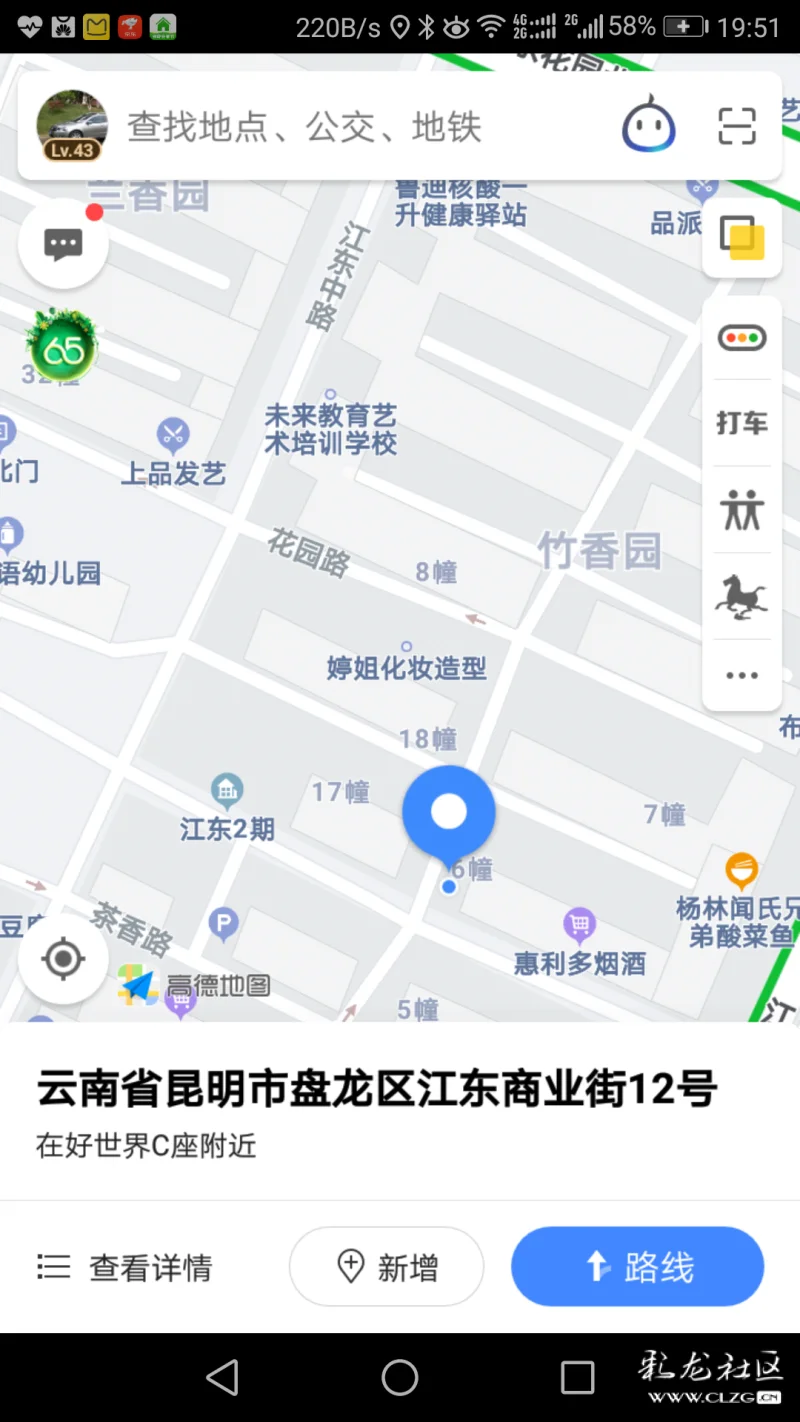Screen dimensions: 800x1422
Task: Open the 打车 taxi shortcut
Action: (x=742, y=423)
